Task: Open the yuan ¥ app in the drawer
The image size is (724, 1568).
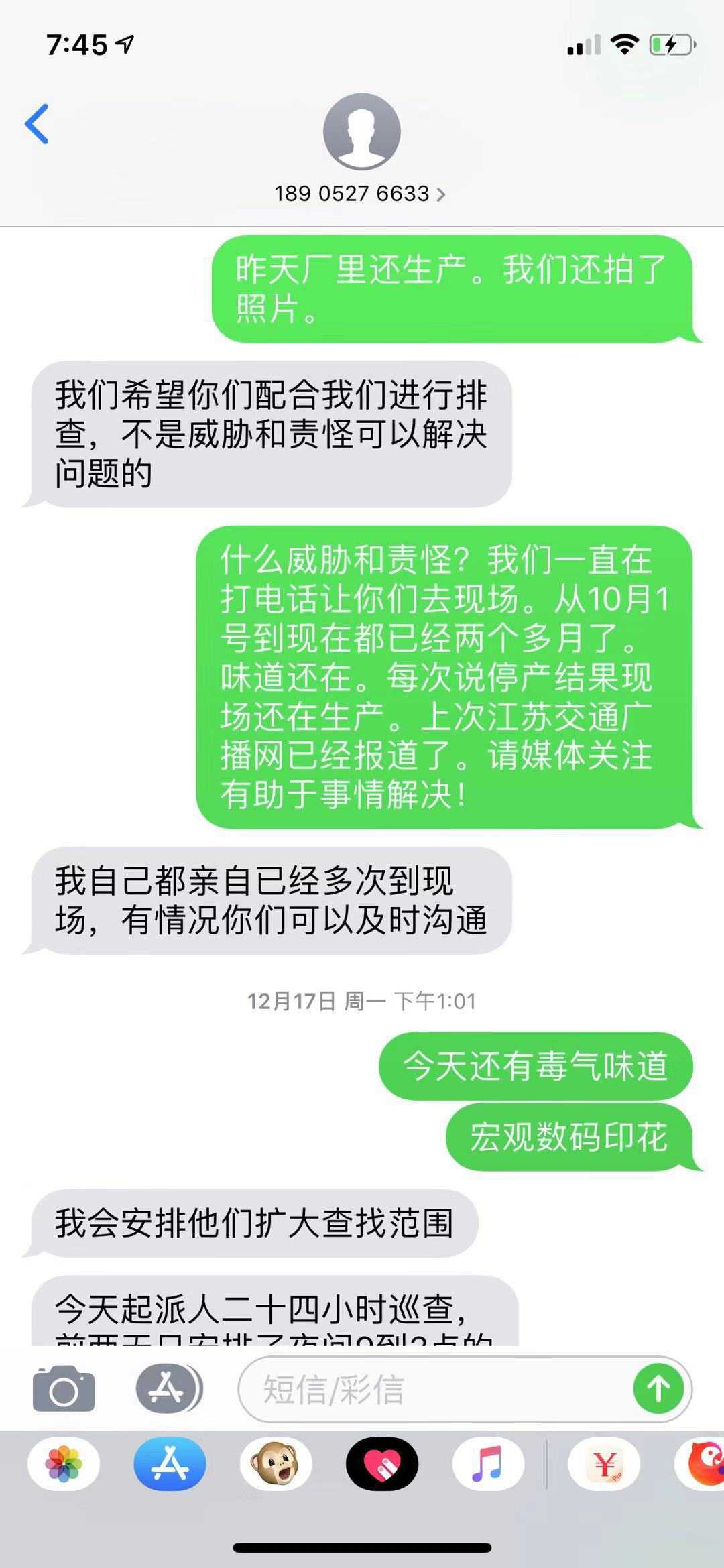Action: coord(604,1463)
